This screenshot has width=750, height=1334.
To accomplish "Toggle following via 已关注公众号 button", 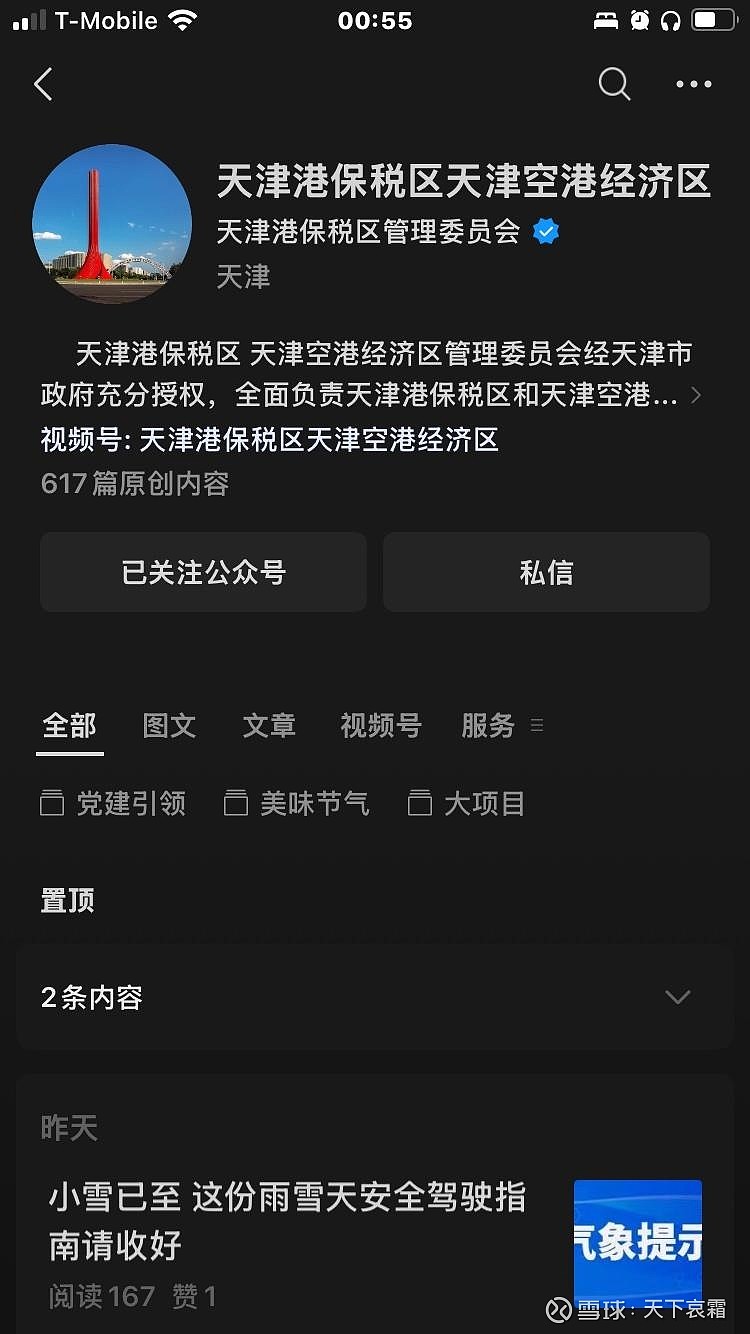I will (x=203, y=571).
